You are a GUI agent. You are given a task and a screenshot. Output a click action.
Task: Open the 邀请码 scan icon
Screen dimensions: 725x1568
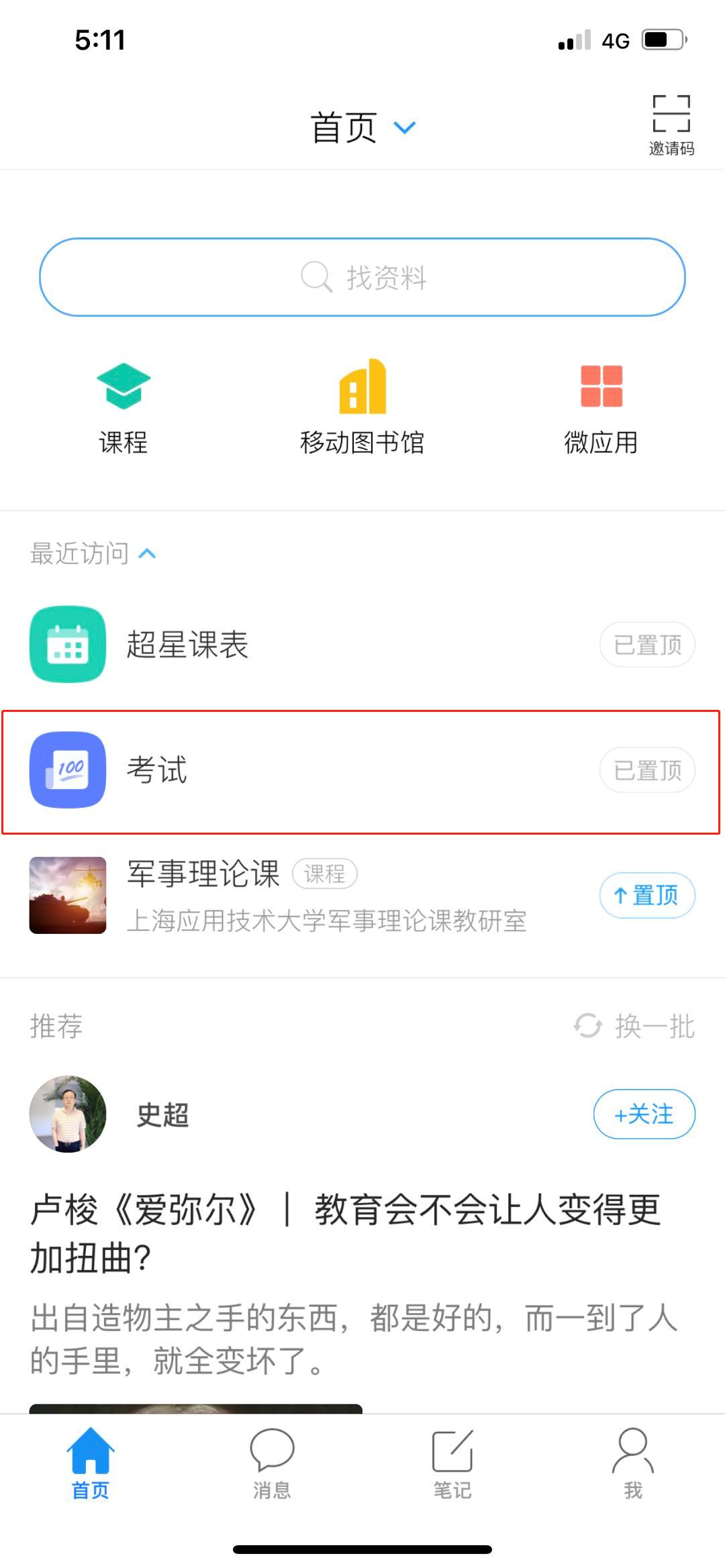click(x=671, y=123)
